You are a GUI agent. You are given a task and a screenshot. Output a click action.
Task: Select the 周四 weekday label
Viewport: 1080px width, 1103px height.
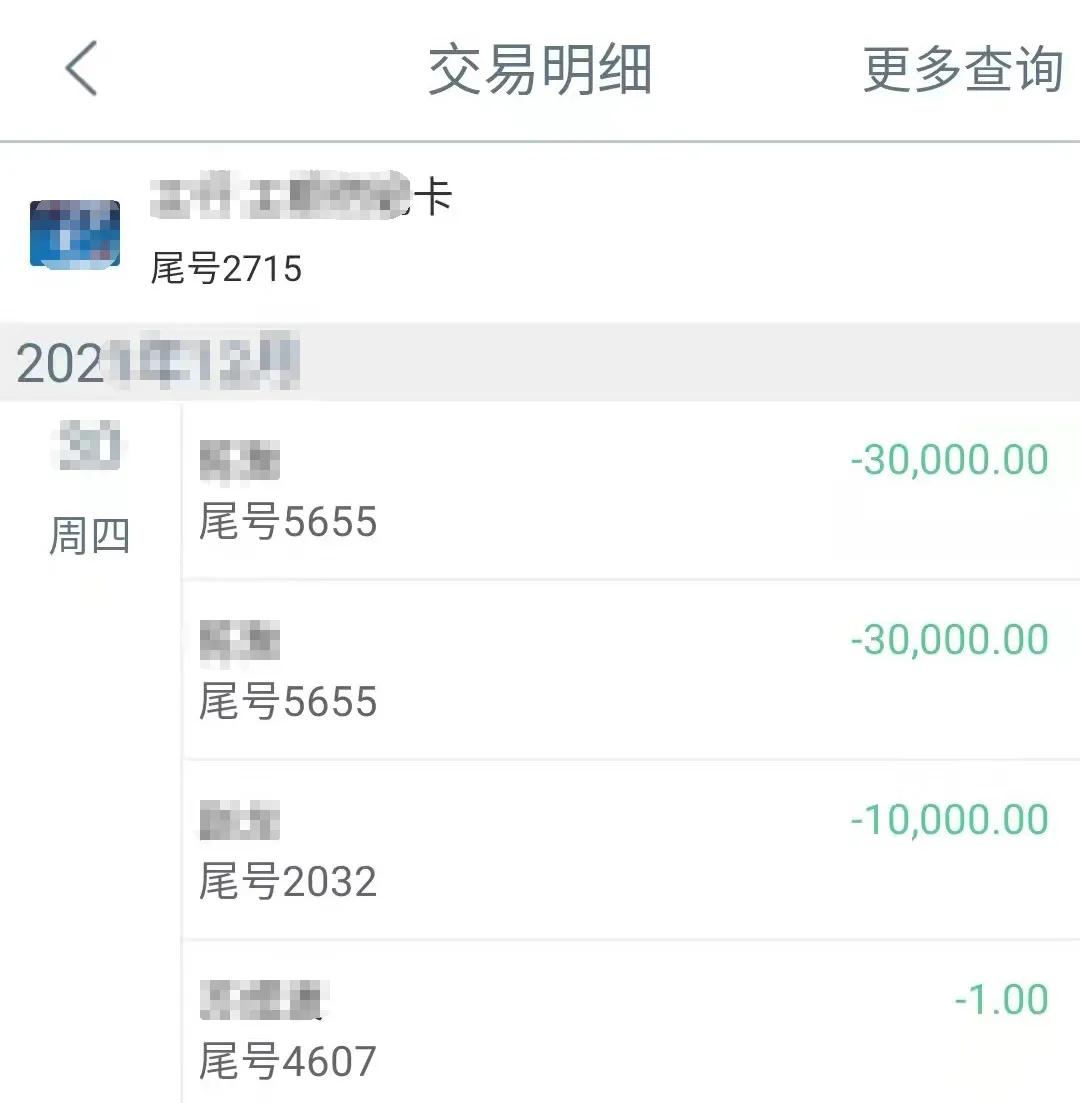pos(85,535)
